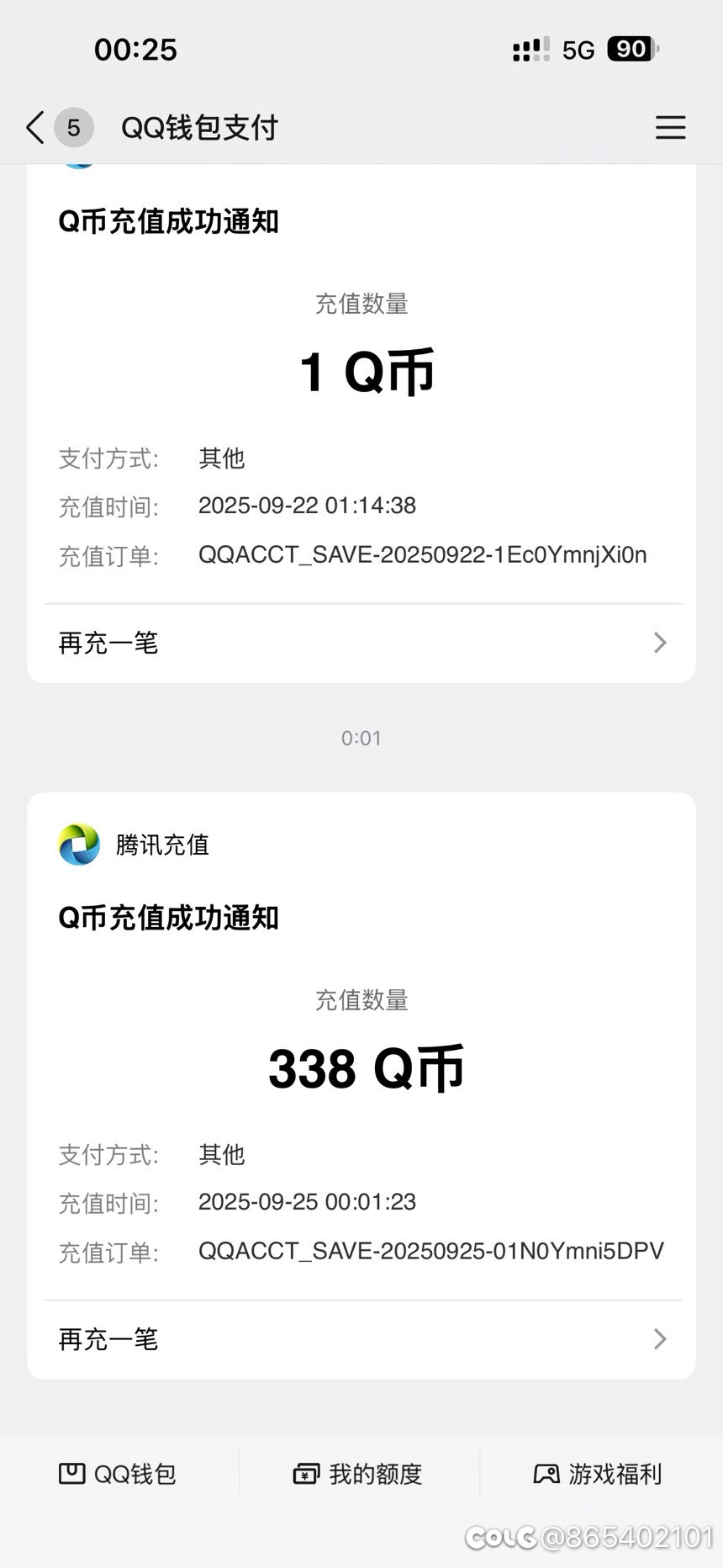
Task: Go back to the message list
Action: [35, 128]
